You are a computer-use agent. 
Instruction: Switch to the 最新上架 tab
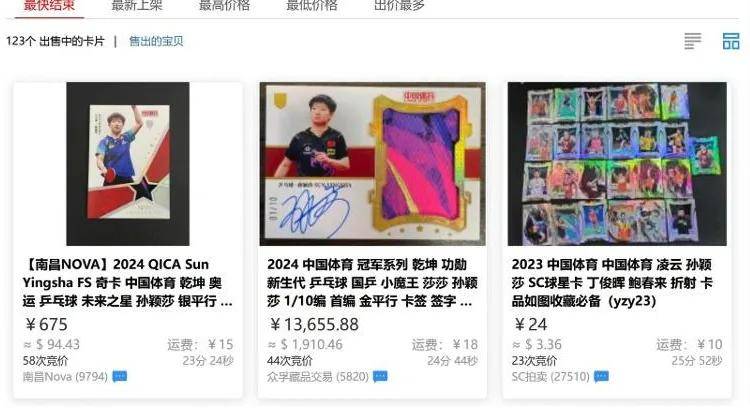point(138,5)
